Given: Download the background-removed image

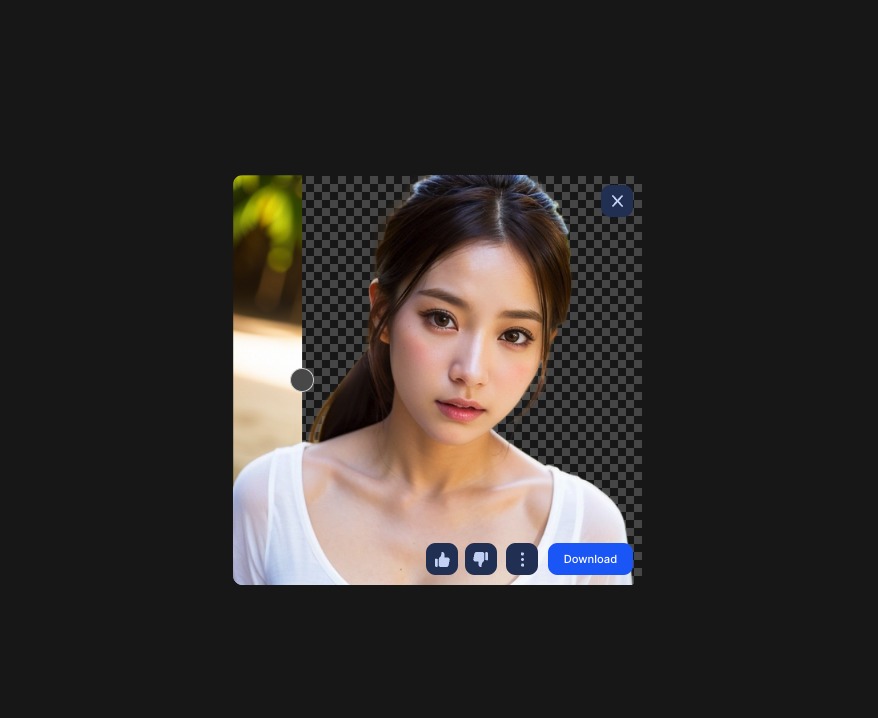Looking at the screenshot, I should pos(590,559).
